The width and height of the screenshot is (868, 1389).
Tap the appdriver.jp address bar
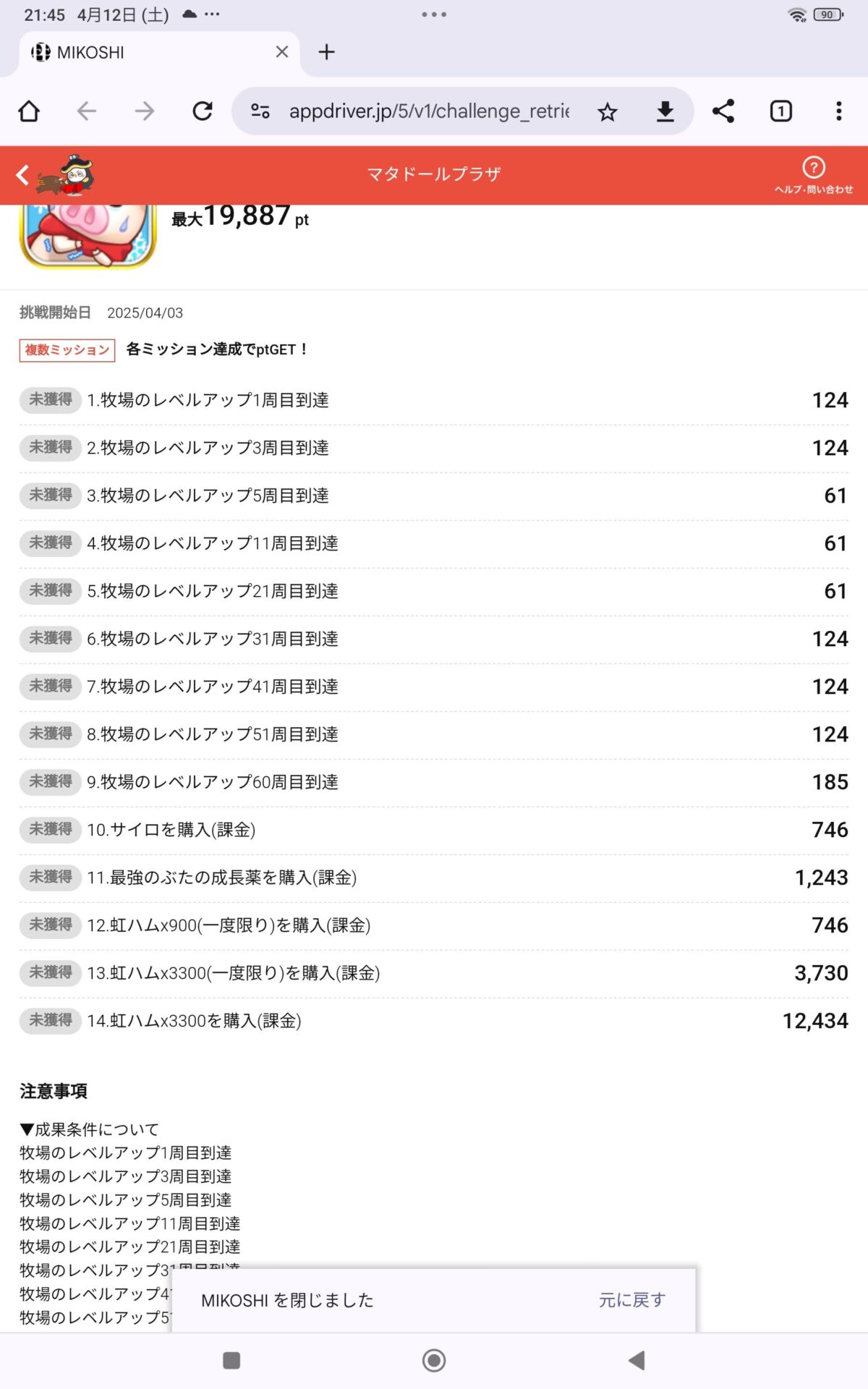point(429,111)
